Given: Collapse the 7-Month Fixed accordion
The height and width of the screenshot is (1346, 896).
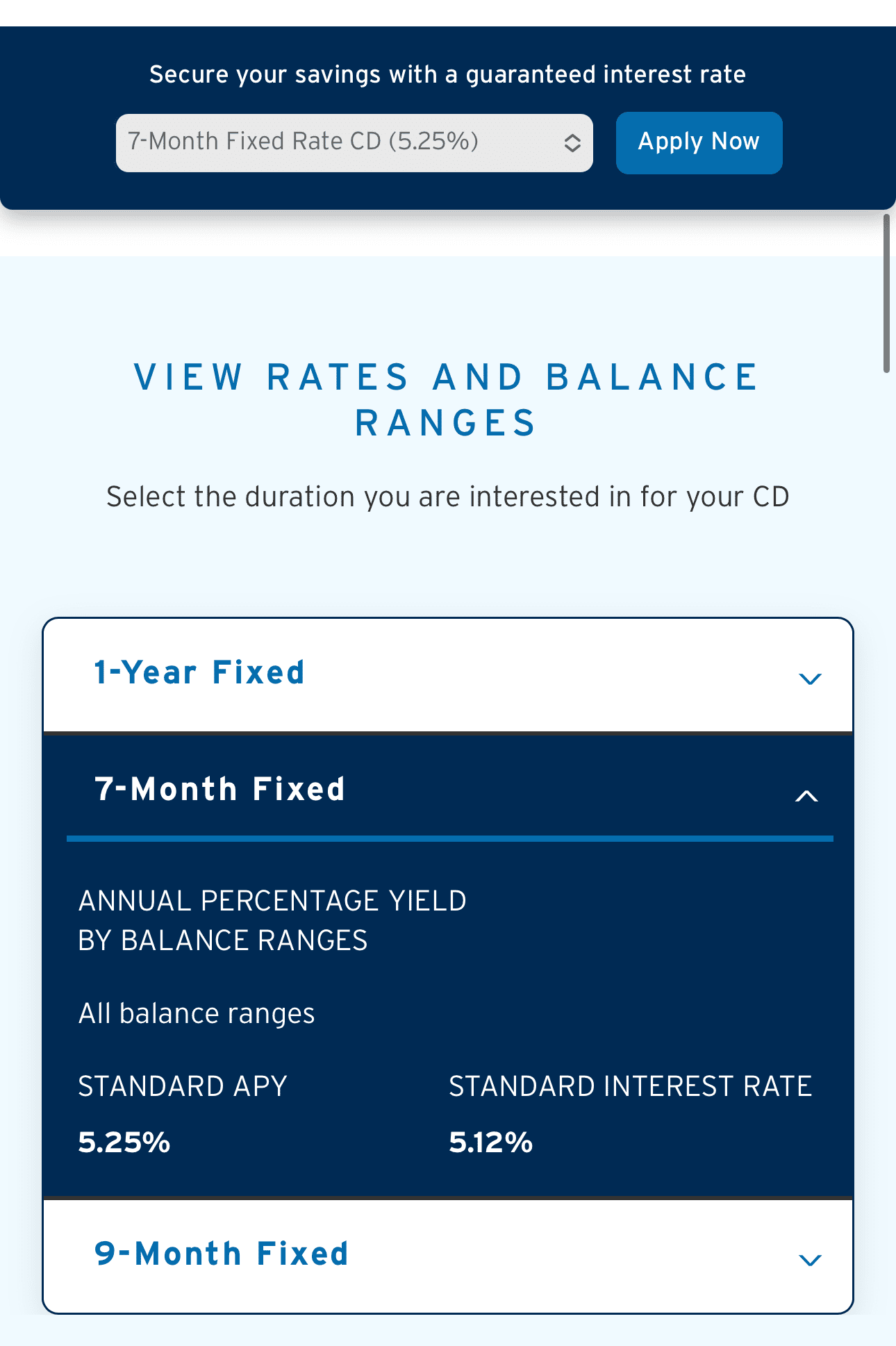Looking at the screenshot, I should click(448, 790).
